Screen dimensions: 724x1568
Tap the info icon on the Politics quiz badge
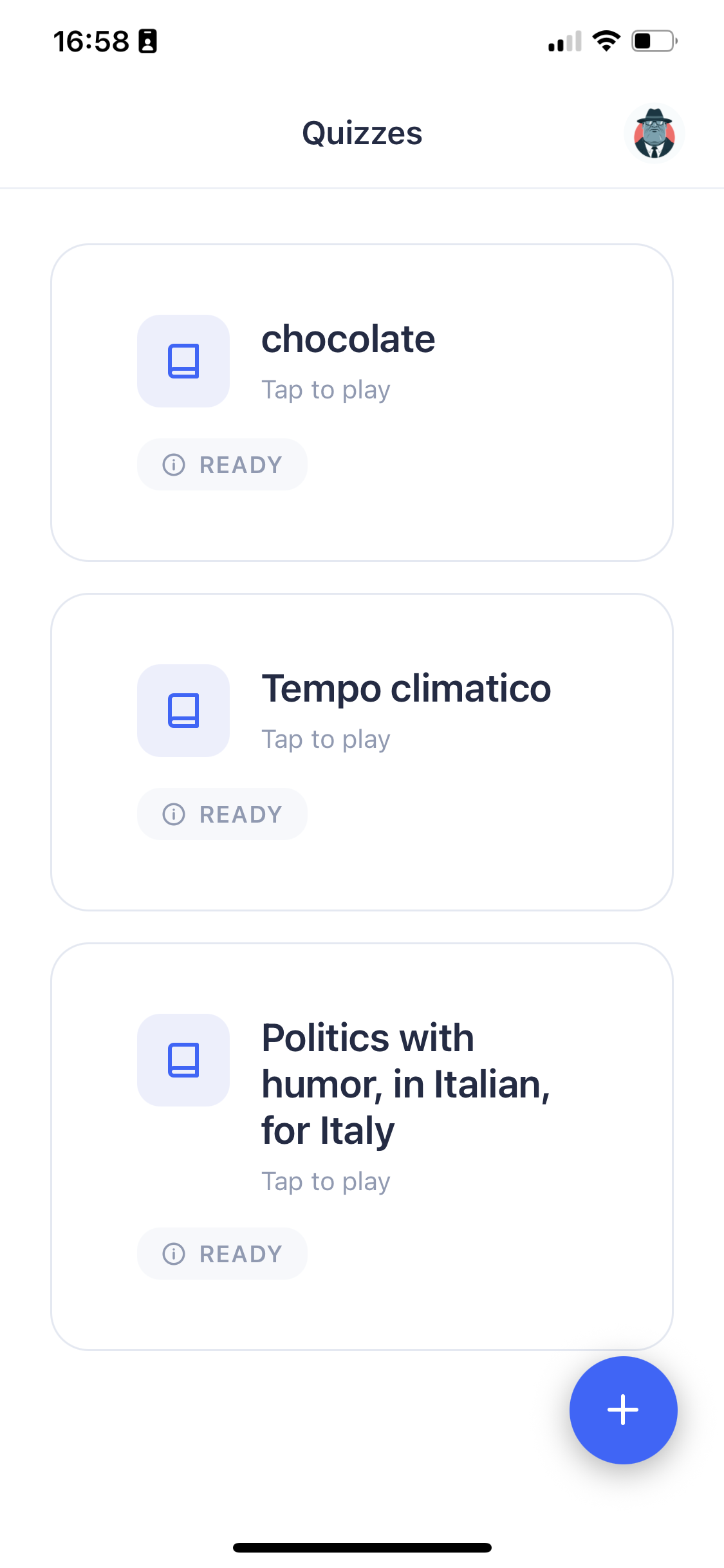[173, 1253]
